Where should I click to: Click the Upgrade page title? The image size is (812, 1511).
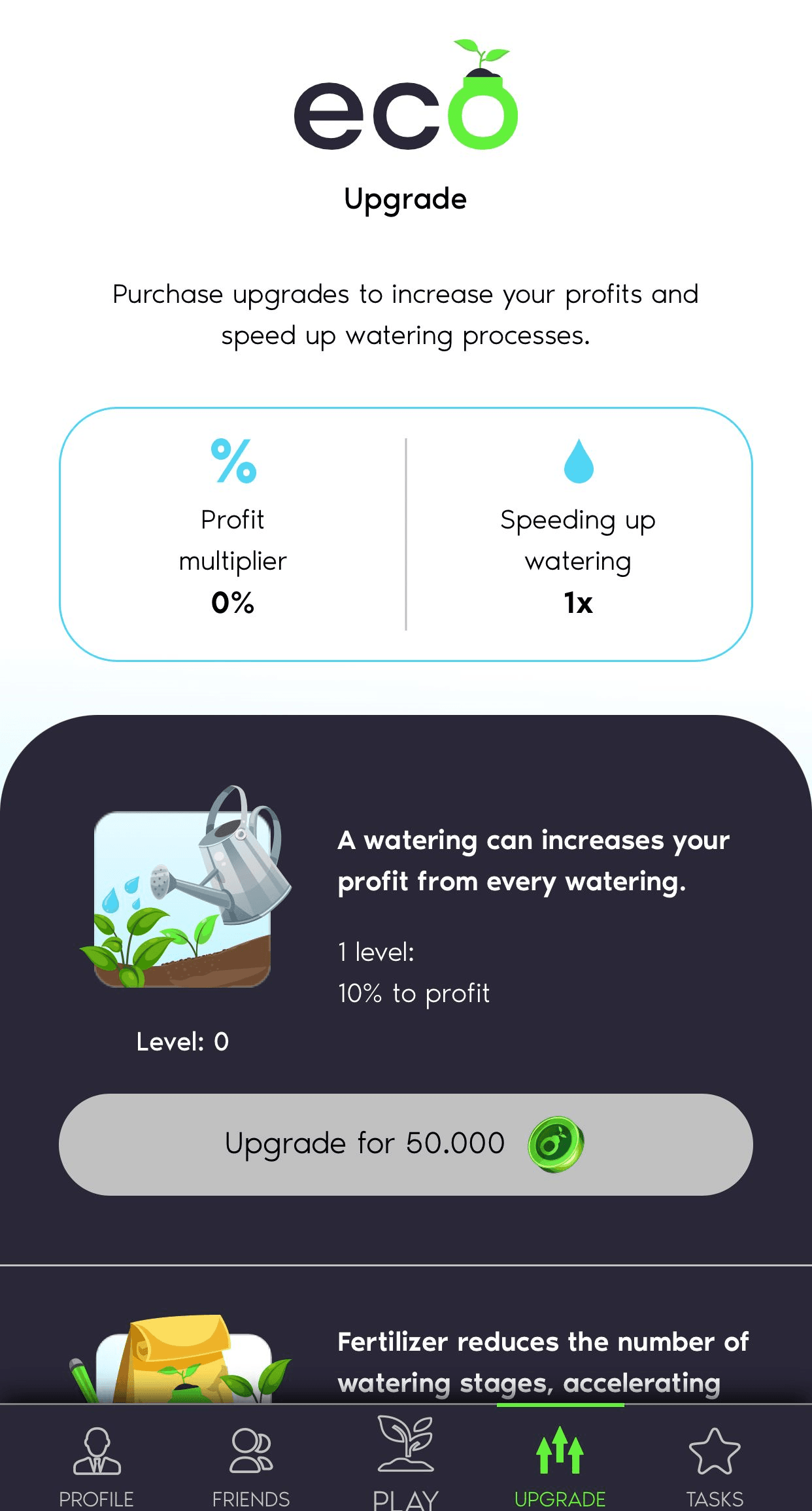pos(405,198)
